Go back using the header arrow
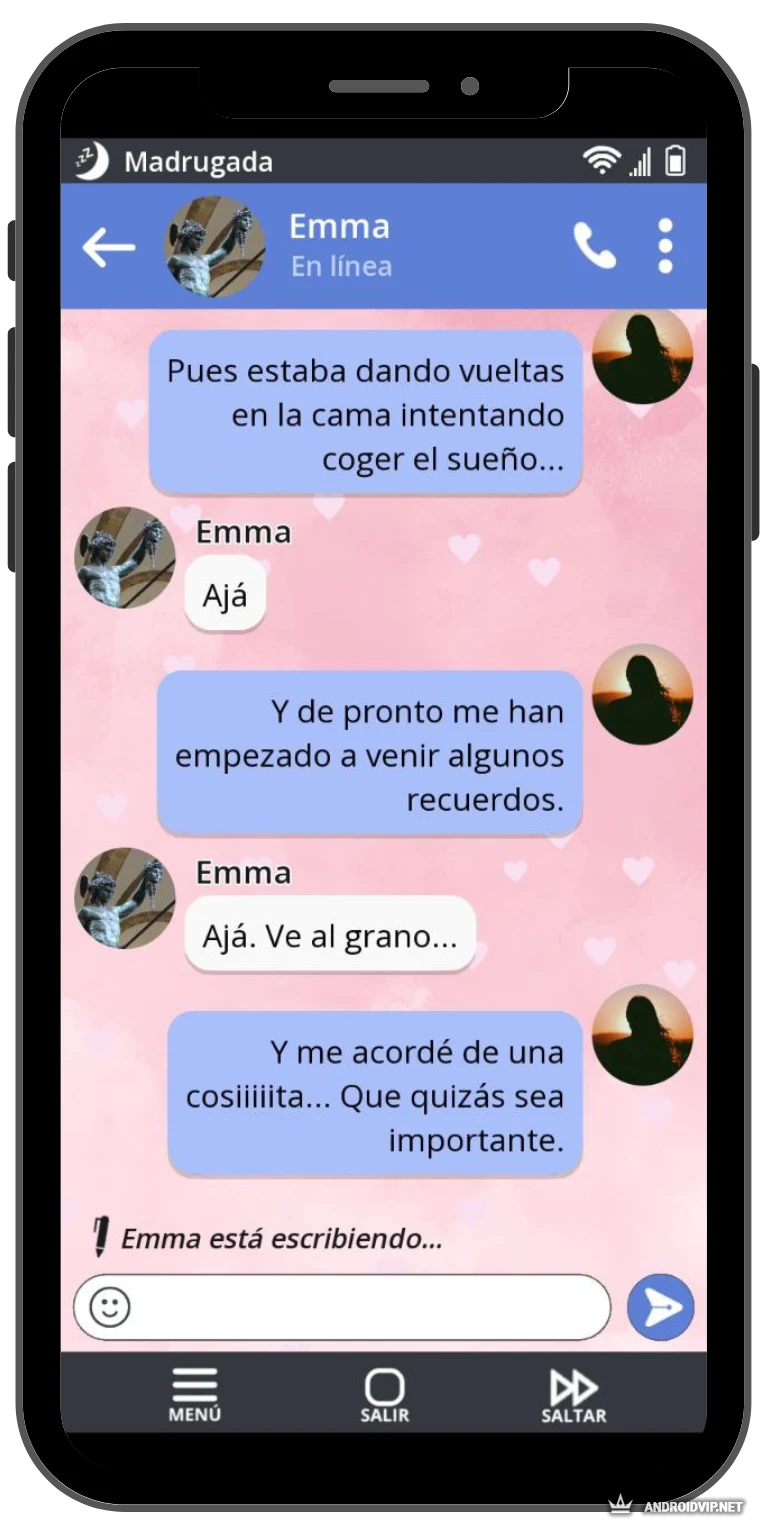 (x=108, y=247)
